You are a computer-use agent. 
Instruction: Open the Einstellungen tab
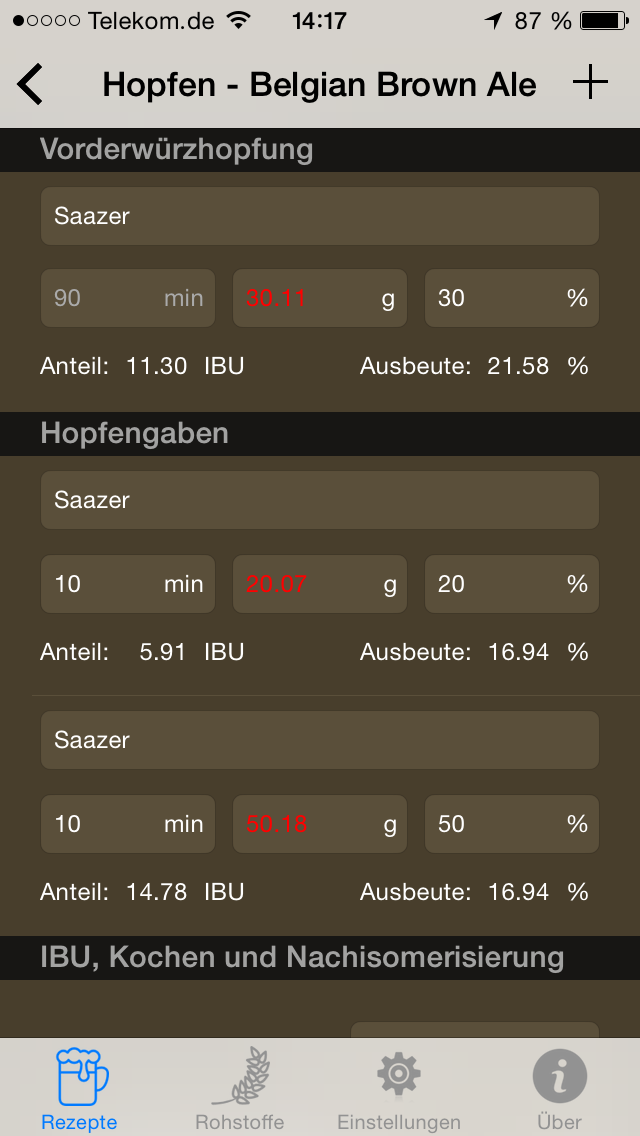click(399, 1090)
